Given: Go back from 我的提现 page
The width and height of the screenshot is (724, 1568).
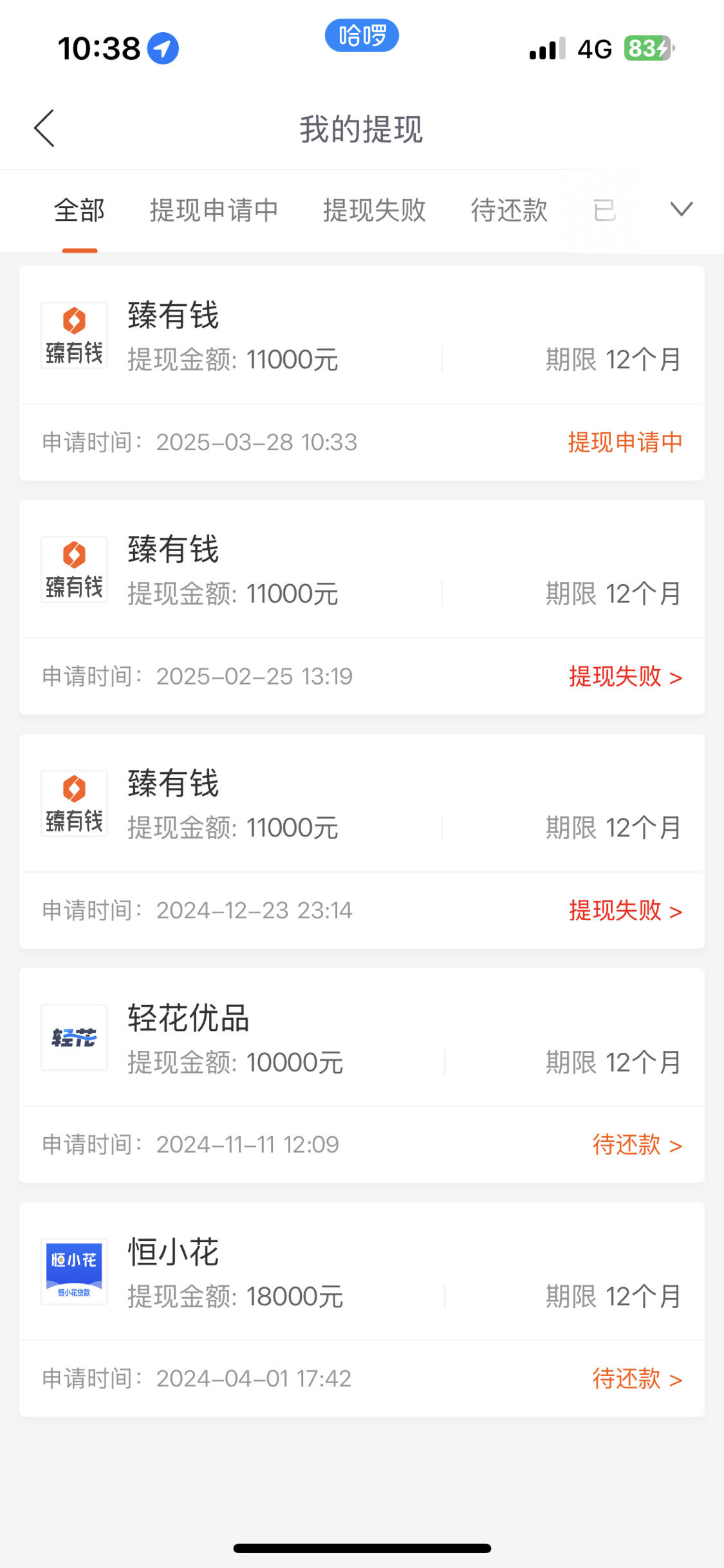Looking at the screenshot, I should click(x=44, y=128).
